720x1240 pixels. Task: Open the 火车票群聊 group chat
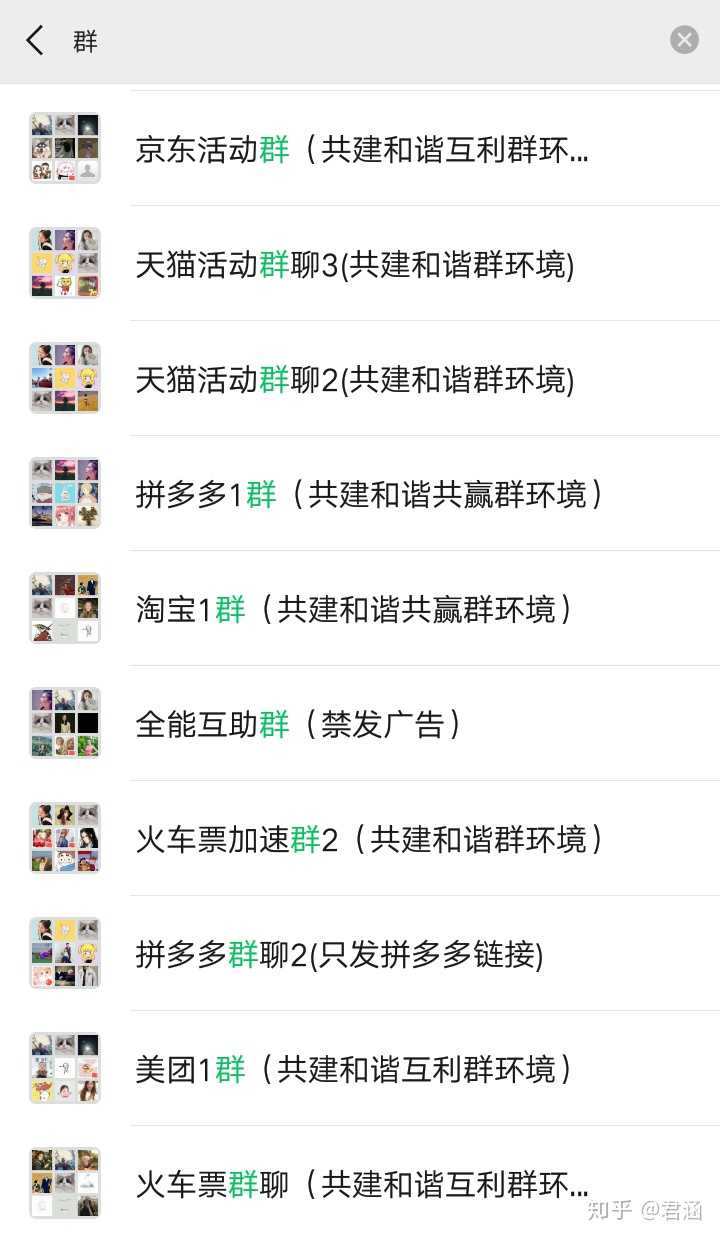[x=362, y=1184]
